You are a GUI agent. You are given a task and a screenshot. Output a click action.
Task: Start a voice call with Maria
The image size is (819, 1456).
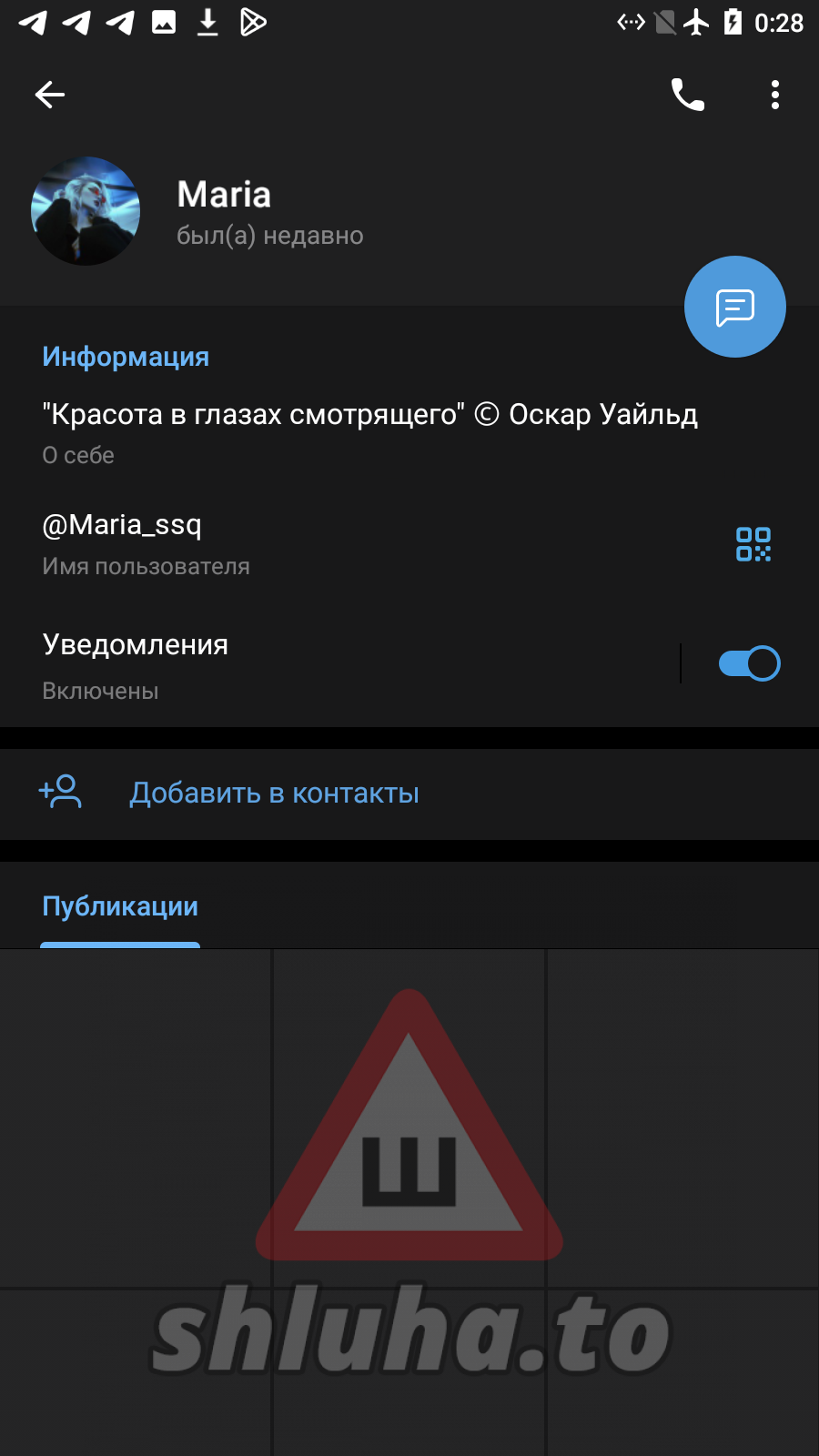688,95
